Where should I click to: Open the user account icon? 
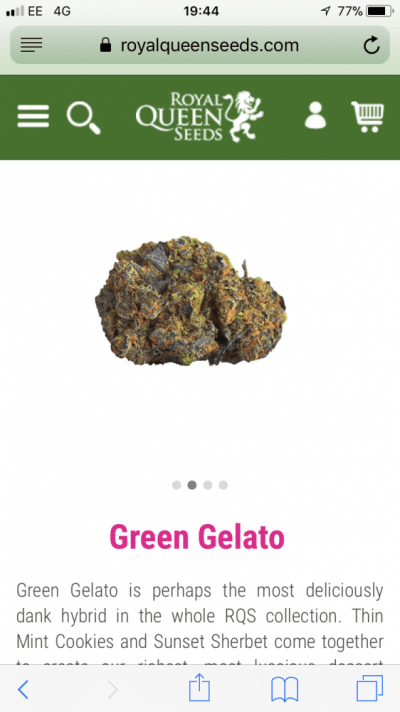tap(315, 115)
